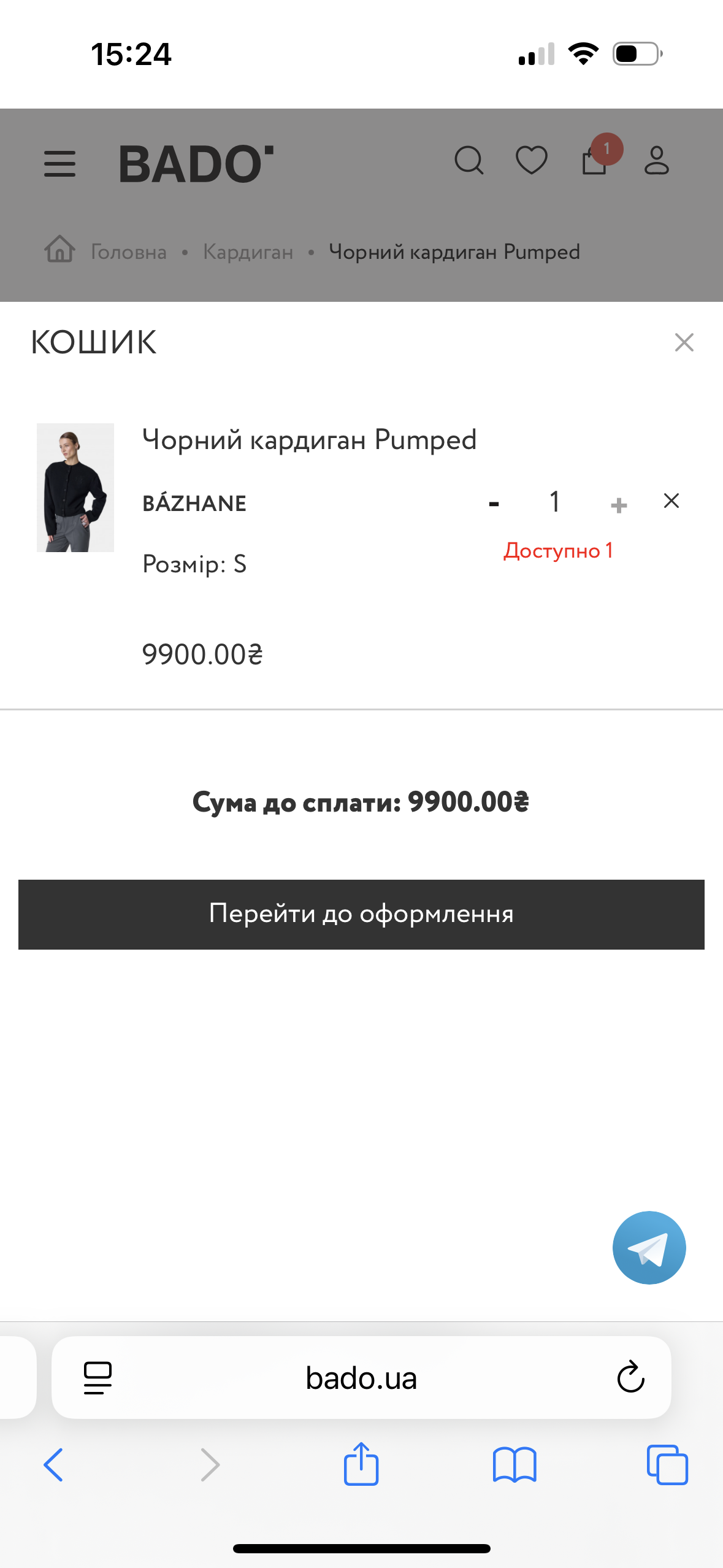Open the shopping bag icon

point(595,161)
